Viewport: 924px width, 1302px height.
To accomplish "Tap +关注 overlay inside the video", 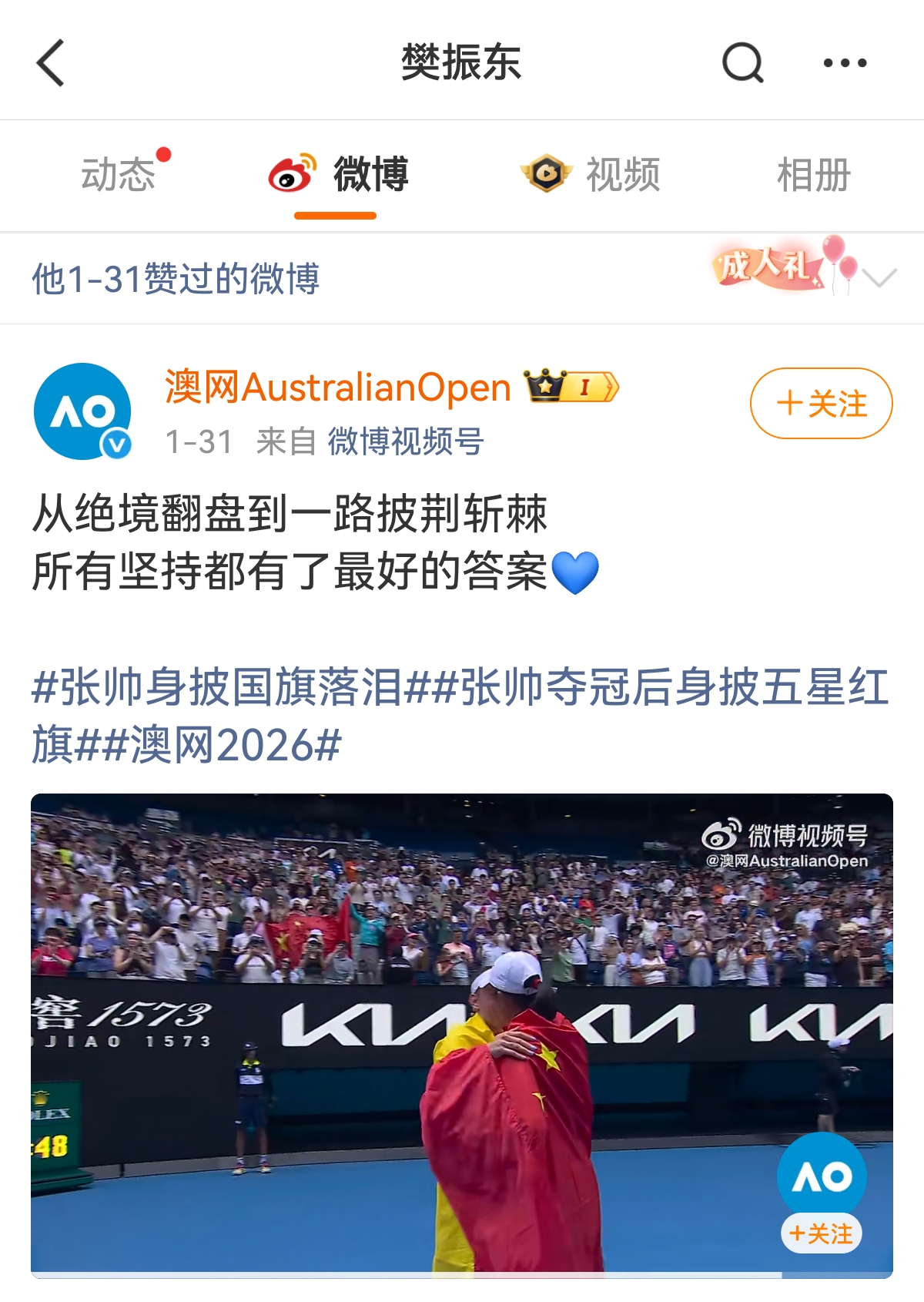I will click(x=821, y=1233).
